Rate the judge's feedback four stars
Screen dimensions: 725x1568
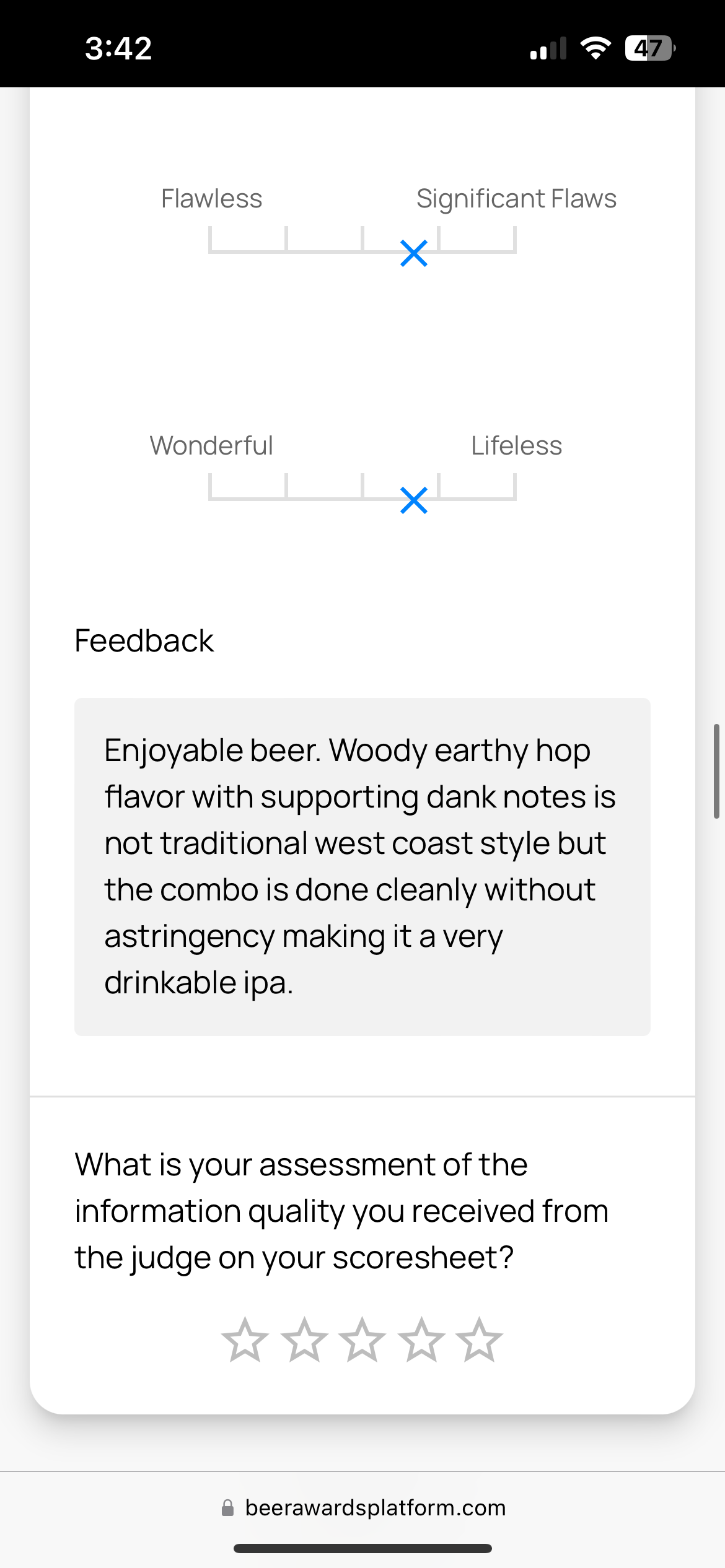click(x=421, y=1339)
